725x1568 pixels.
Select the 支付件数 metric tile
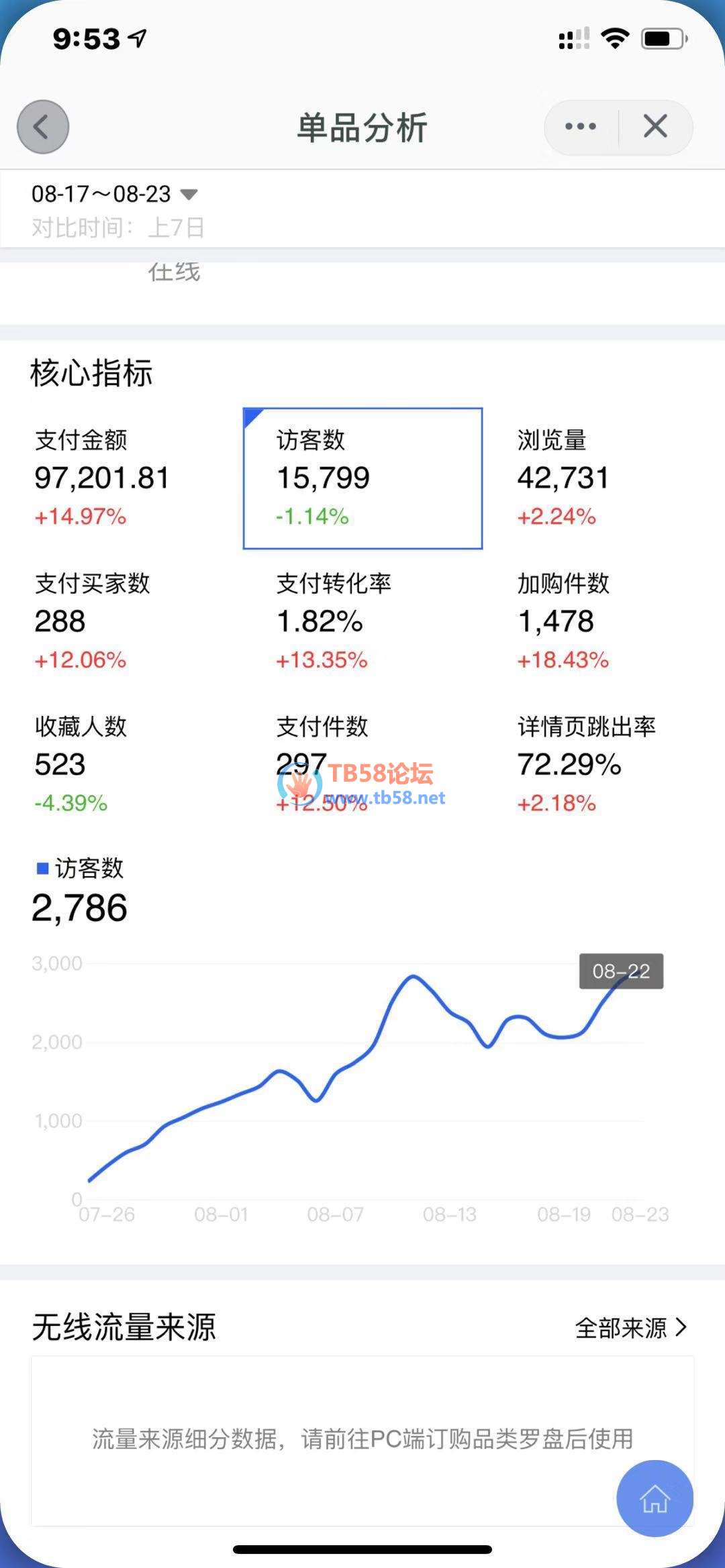(362, 764)
